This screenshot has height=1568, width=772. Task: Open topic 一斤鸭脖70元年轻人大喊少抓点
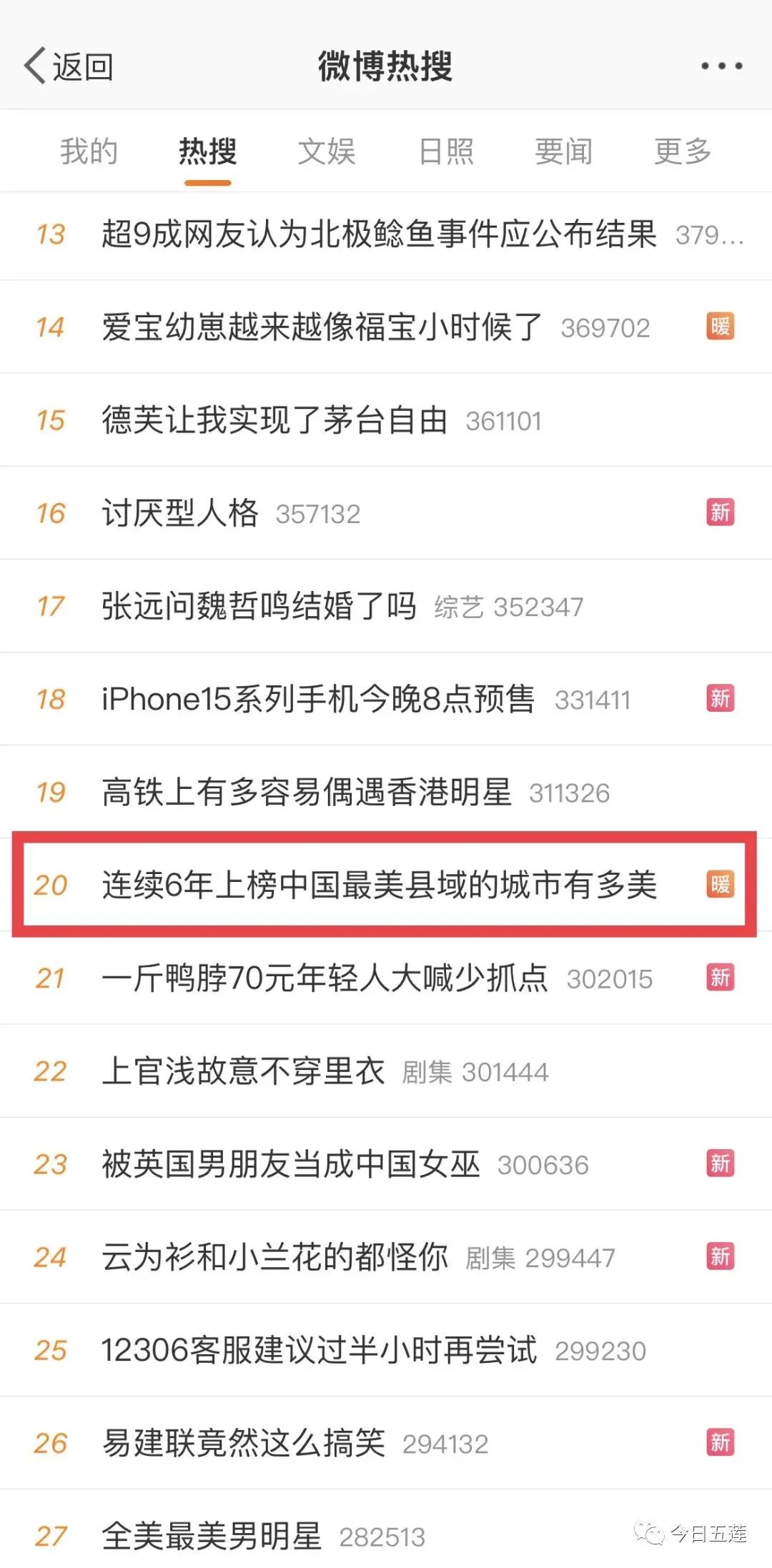(x=325, y=978)
